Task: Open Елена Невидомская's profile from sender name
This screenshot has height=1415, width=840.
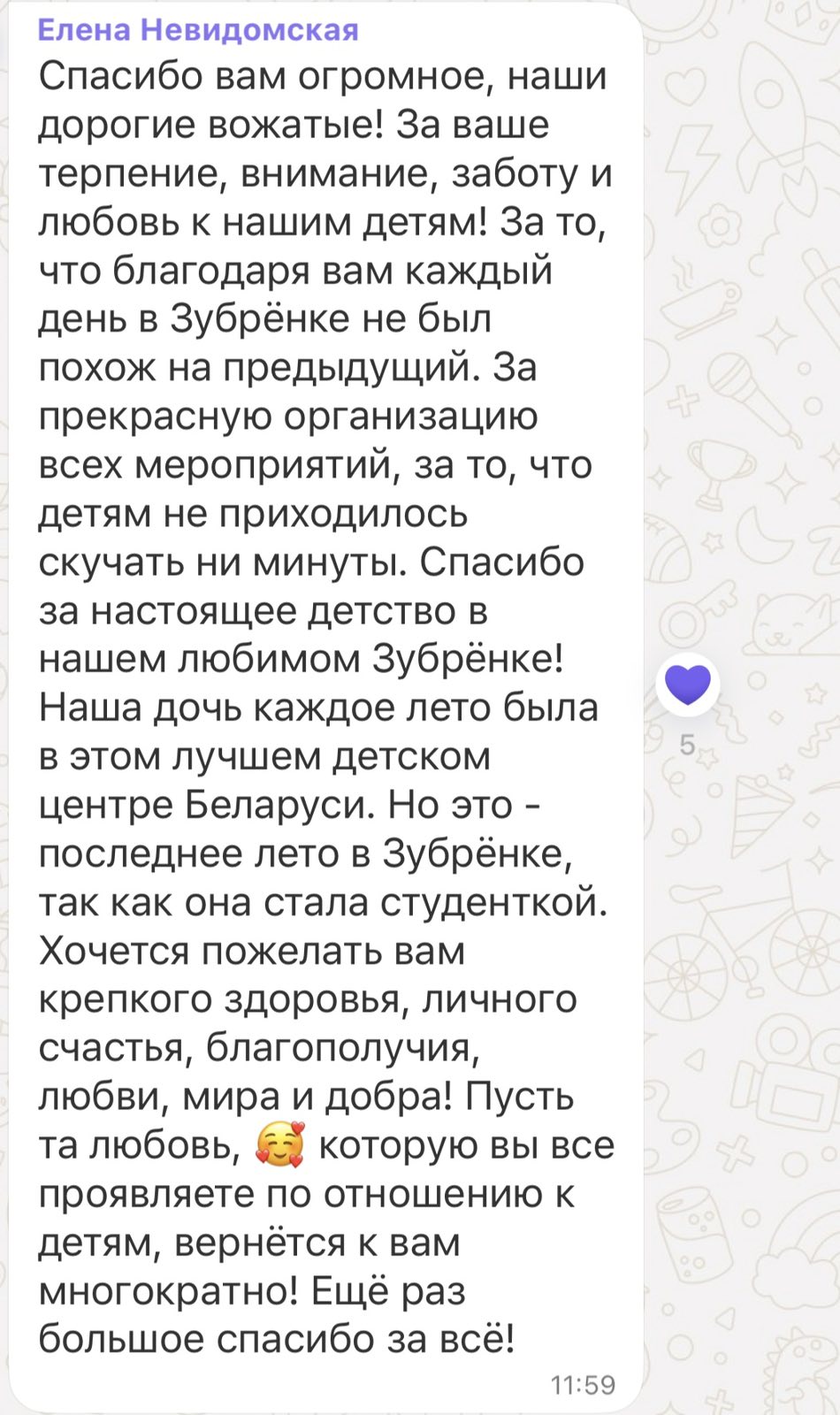Action: 199,30
